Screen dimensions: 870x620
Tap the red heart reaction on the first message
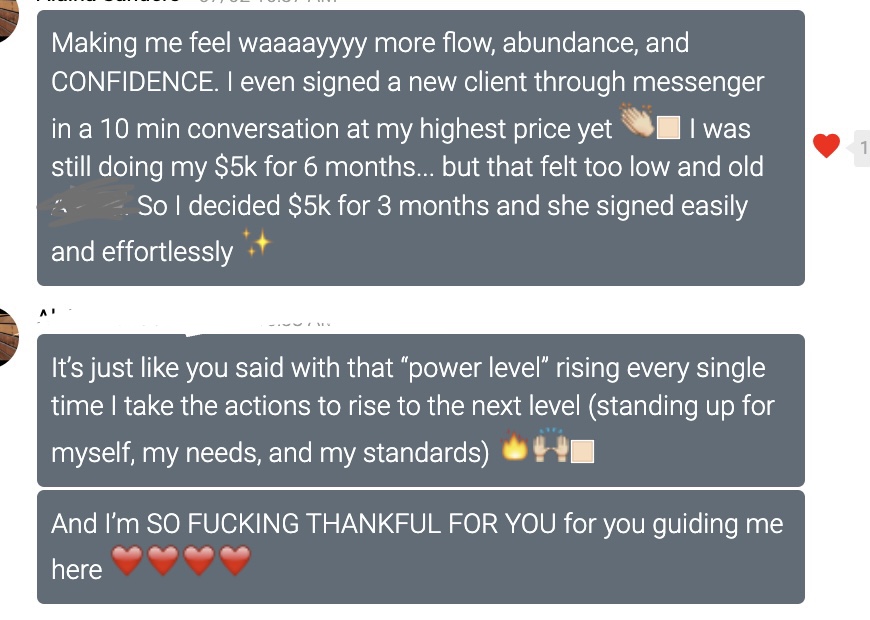(826, 147)
